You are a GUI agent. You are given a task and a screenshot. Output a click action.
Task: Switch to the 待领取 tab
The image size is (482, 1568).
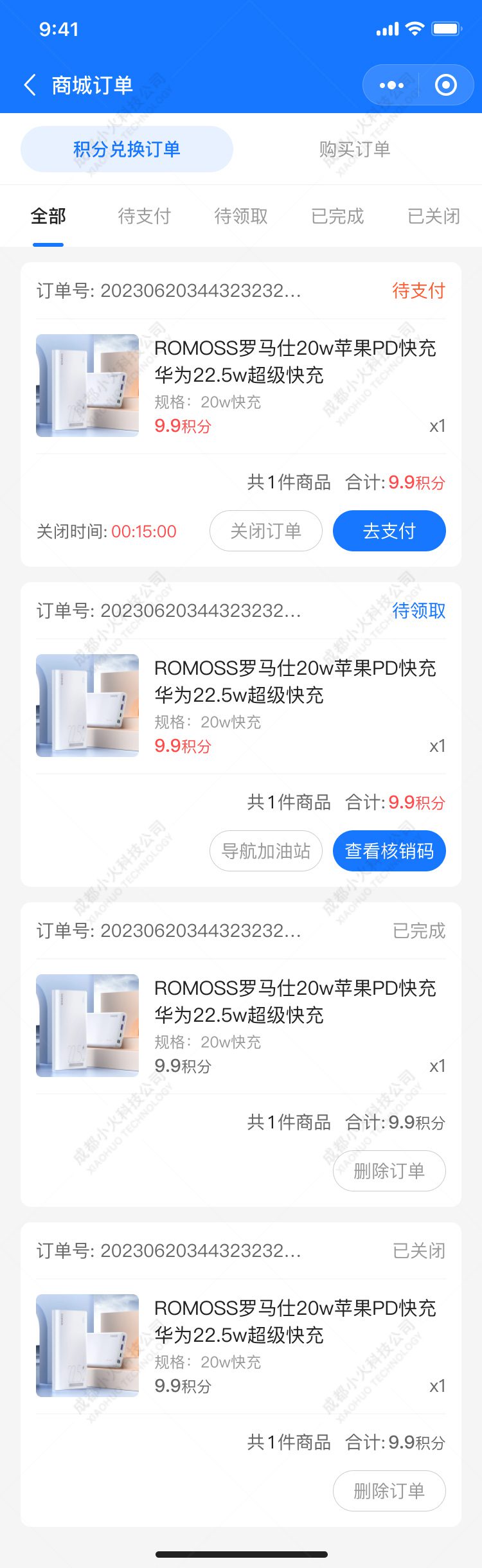click(241, 216)
